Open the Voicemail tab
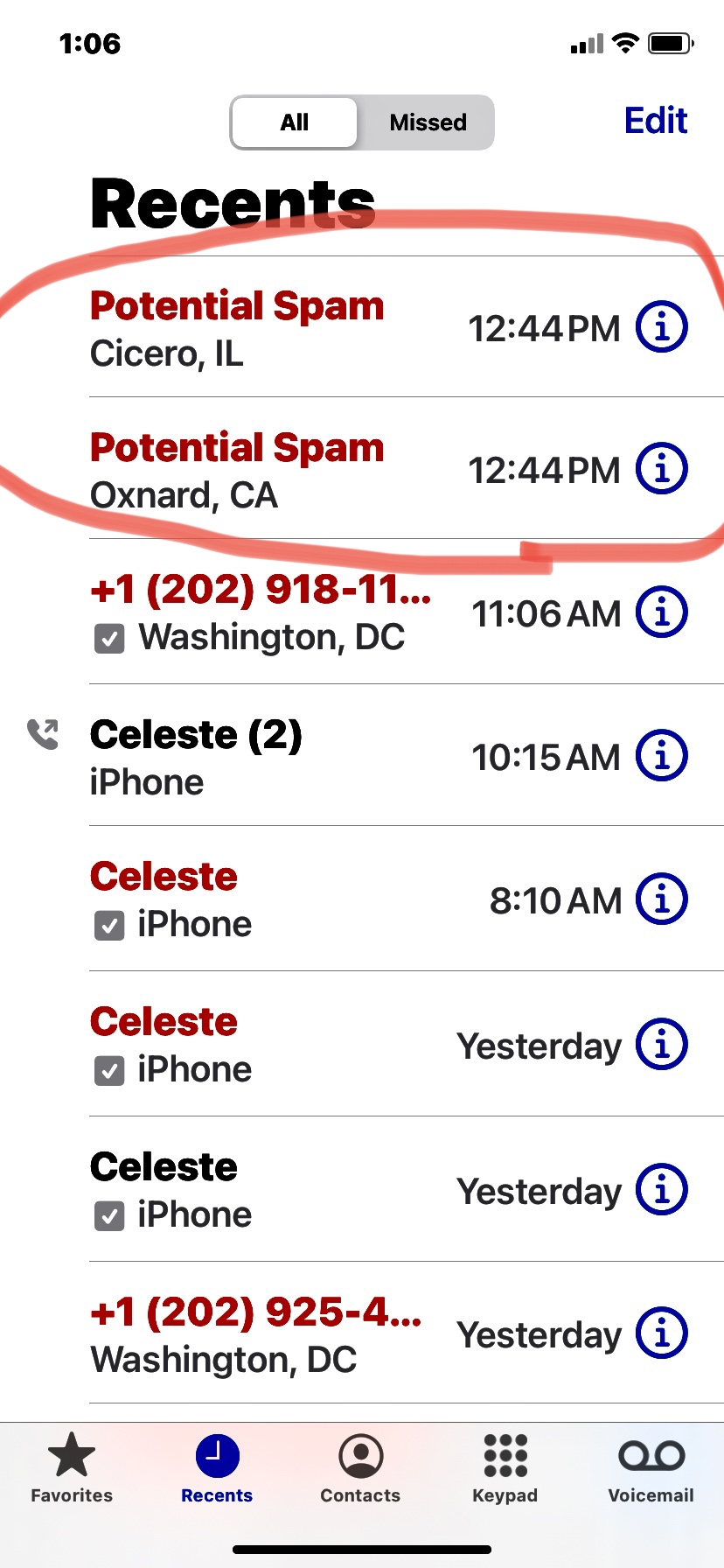The image size is (724, 1568). click(651, 1468)
